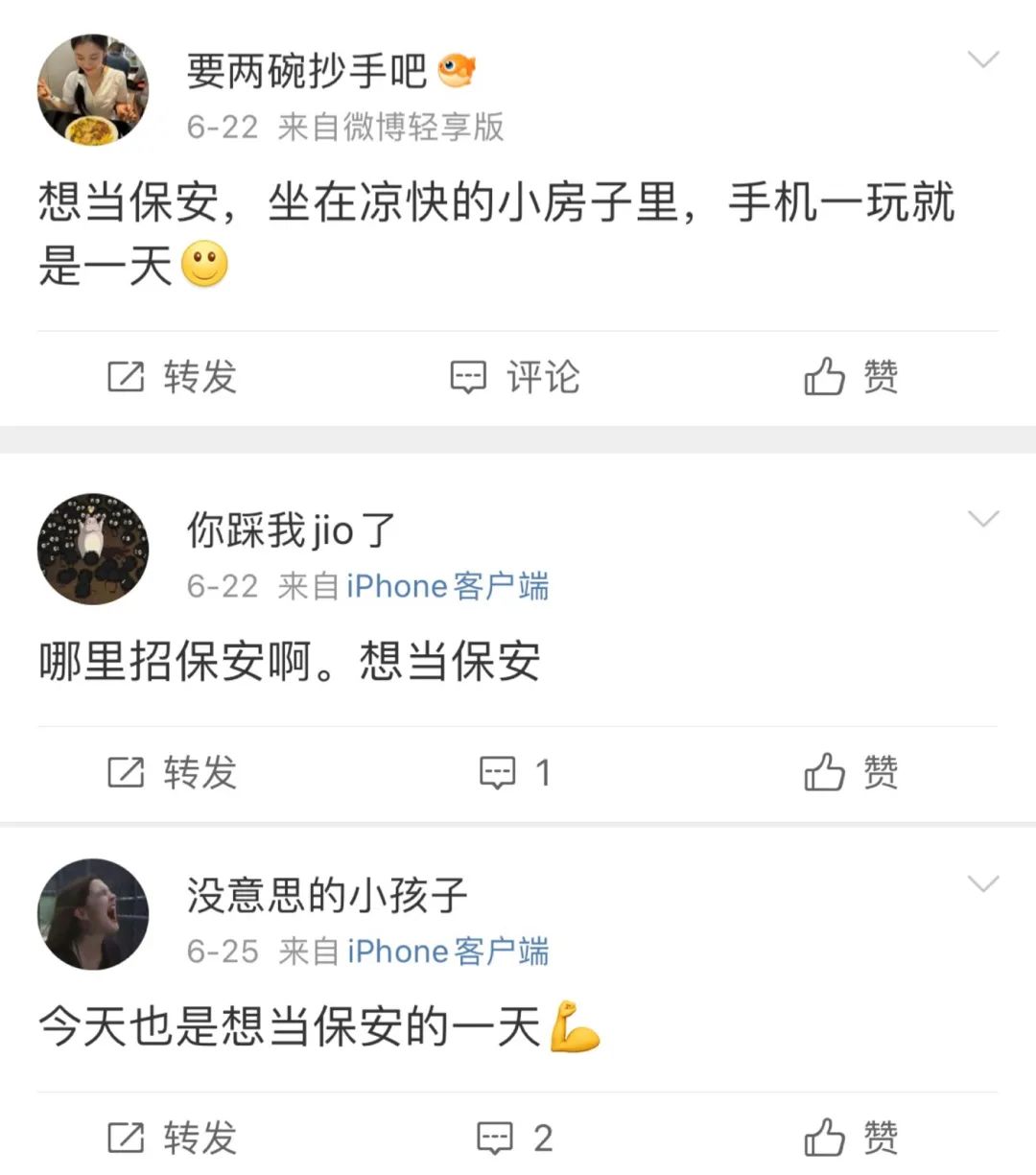Viewport: 1036px width, 1175px height.
Task: Tap the iPhone客户端 link under 你踩我jio了
Action: (x=447, y=586)
